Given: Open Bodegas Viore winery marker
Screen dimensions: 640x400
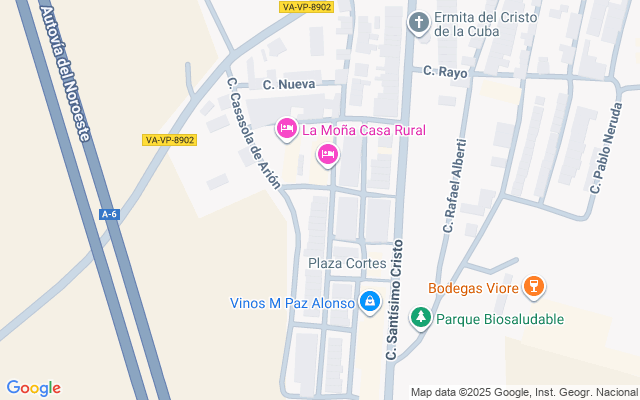Looking at the screenshot, I should click(534, 288).
